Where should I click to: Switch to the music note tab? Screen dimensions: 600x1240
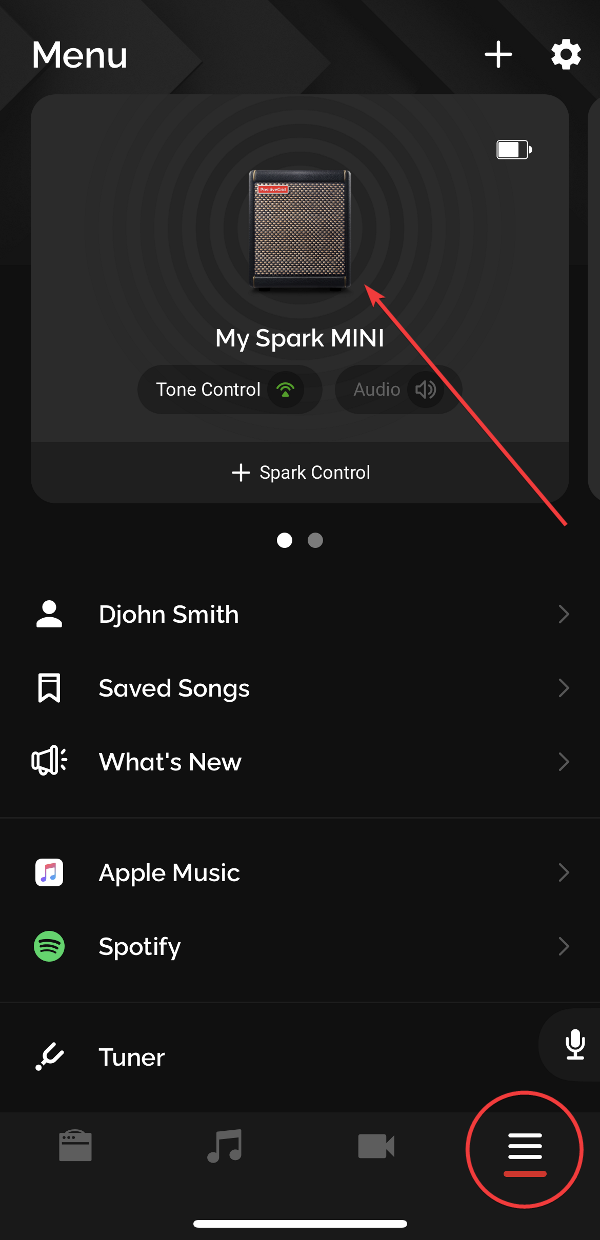click(x=225, y=1146)
